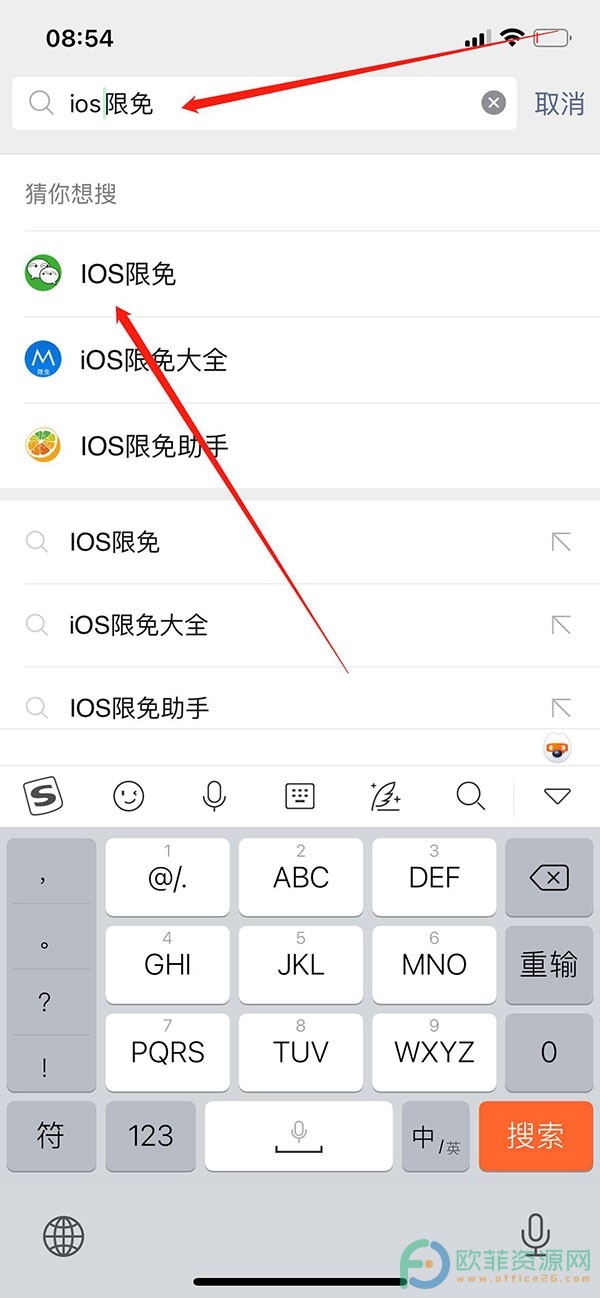This screenshot has width=600, height=1298.
Task: Delete a character with the backspace key
Action: coord(549,878)
